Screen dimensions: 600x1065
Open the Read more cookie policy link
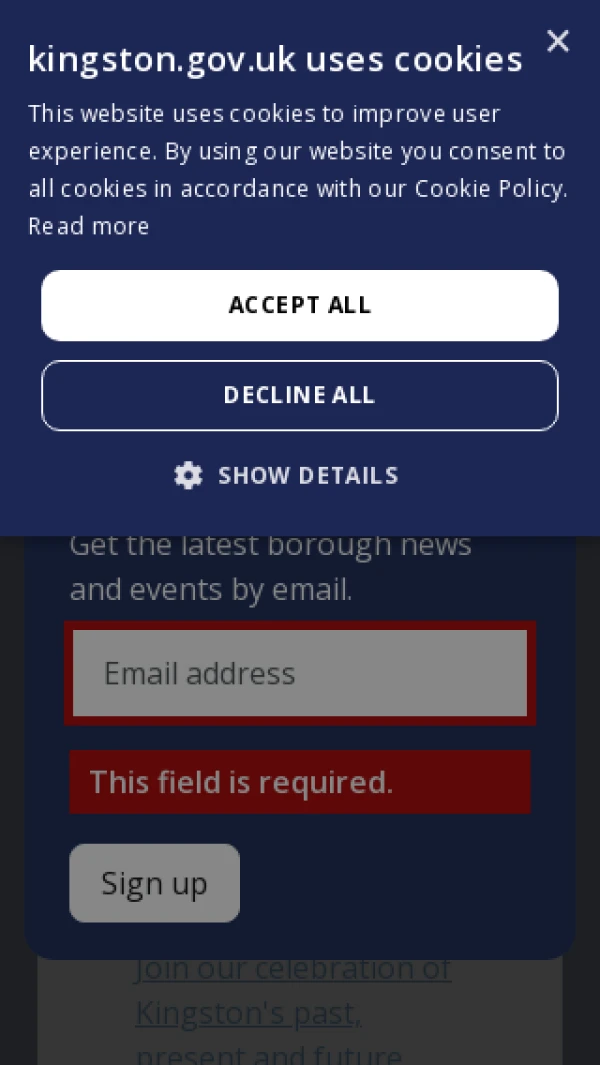(x=88, y=226)
